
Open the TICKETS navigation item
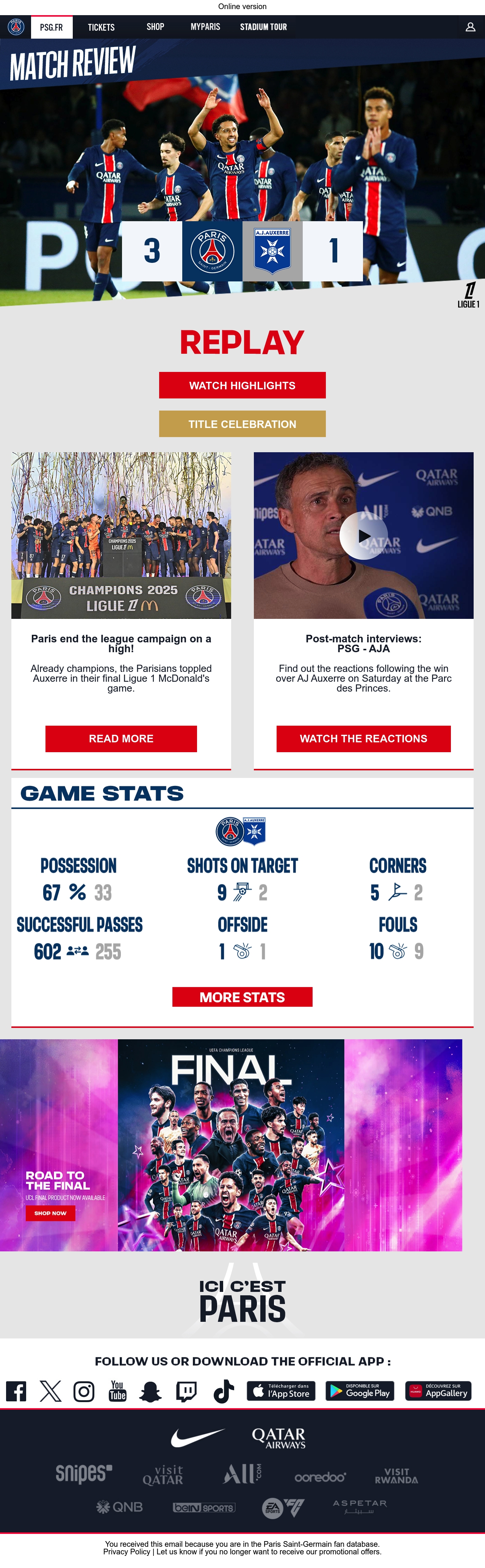(101, 27)
